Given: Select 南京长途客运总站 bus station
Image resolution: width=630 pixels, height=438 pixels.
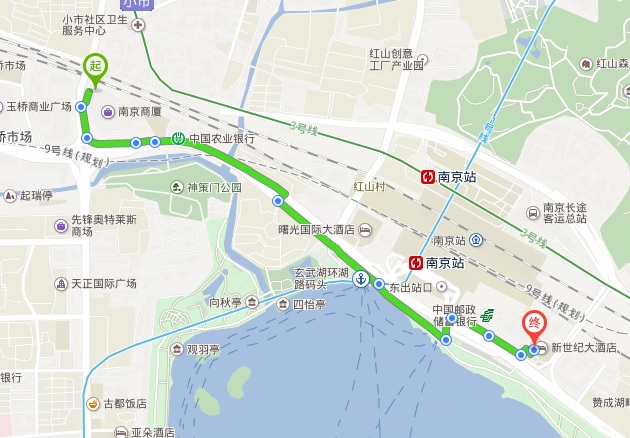Looking at the screenshot, I should point(531,212).
